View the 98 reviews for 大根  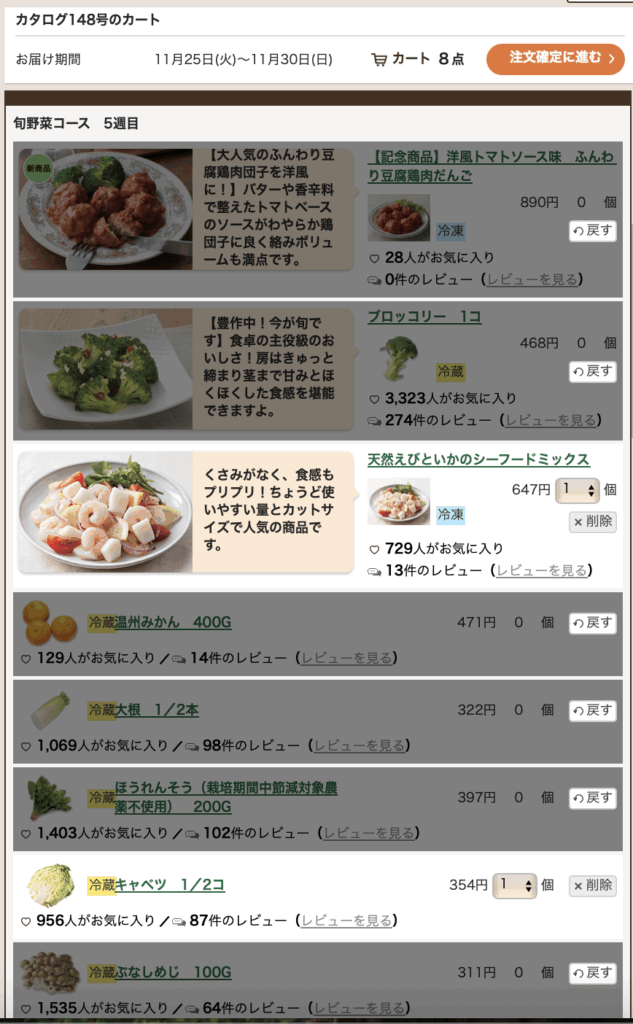click(357, 745)
